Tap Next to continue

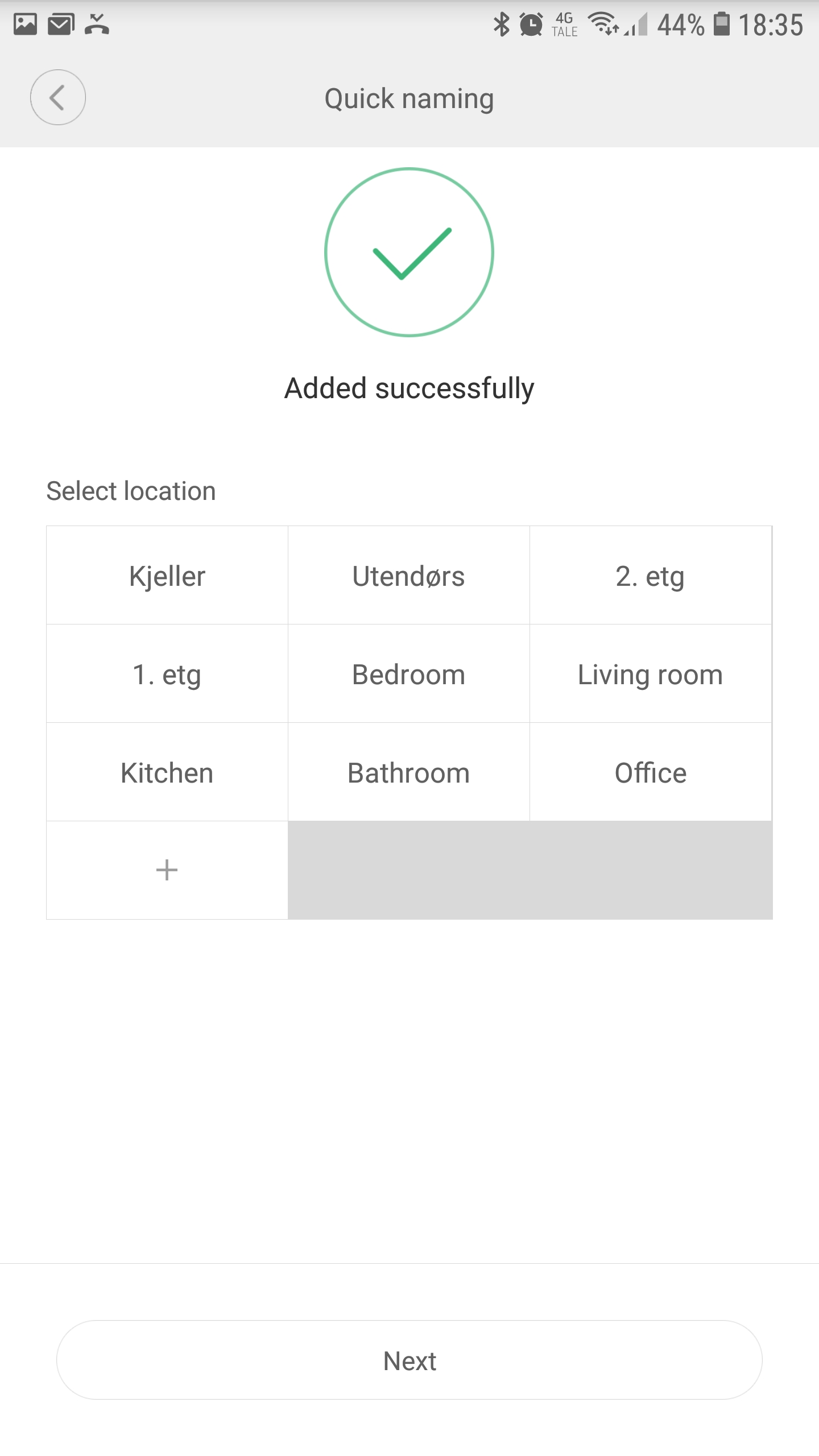(409, 1360)
